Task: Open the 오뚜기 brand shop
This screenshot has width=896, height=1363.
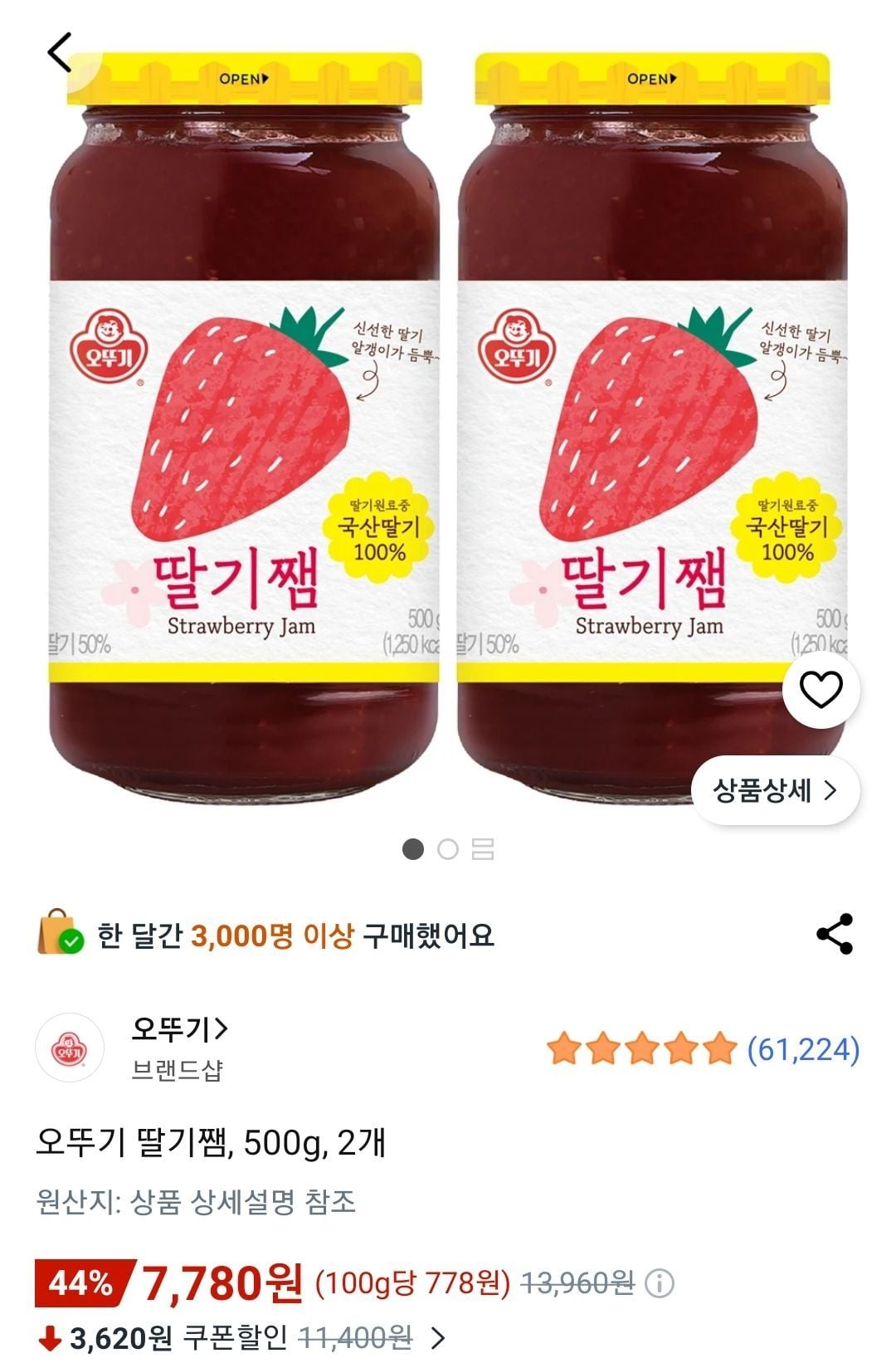Action: coord(179,1029)
